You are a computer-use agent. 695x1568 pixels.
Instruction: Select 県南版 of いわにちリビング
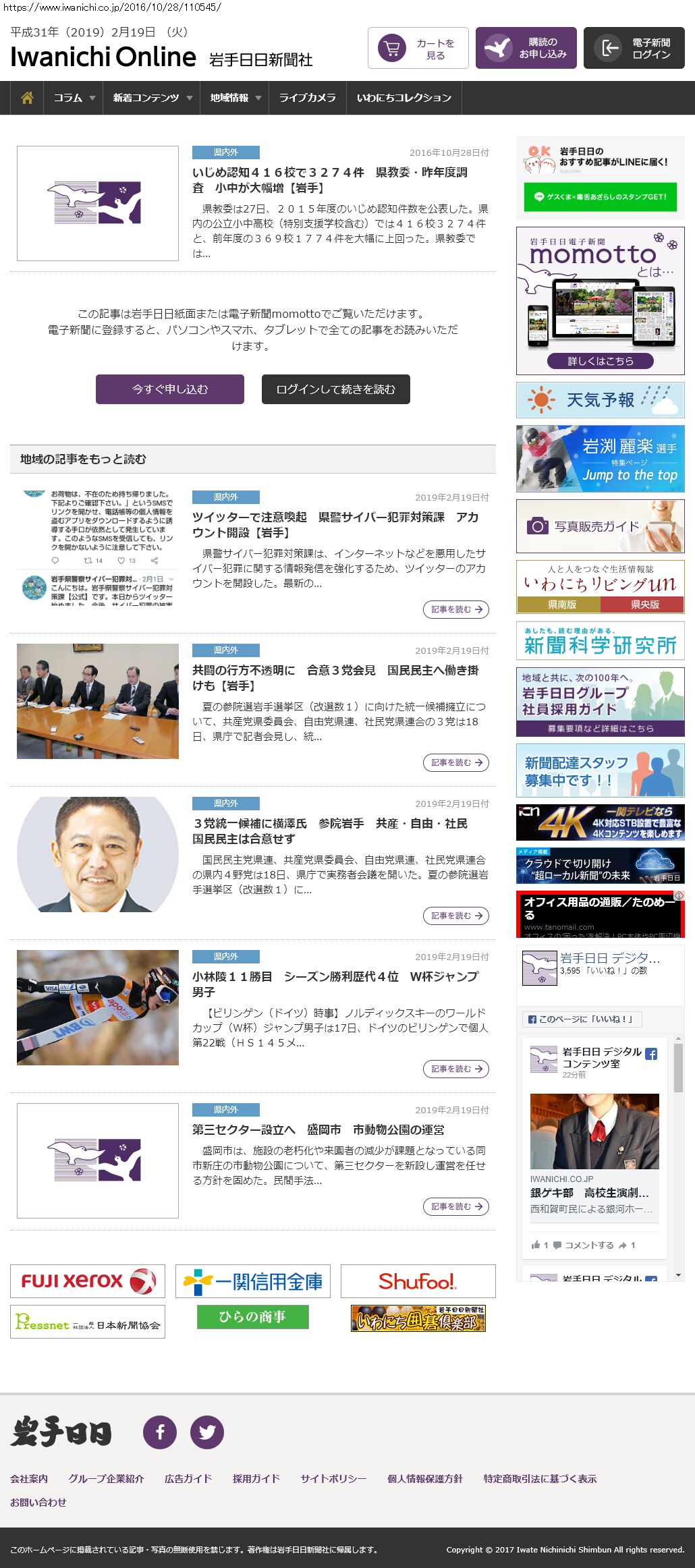(x=561, y=605)
